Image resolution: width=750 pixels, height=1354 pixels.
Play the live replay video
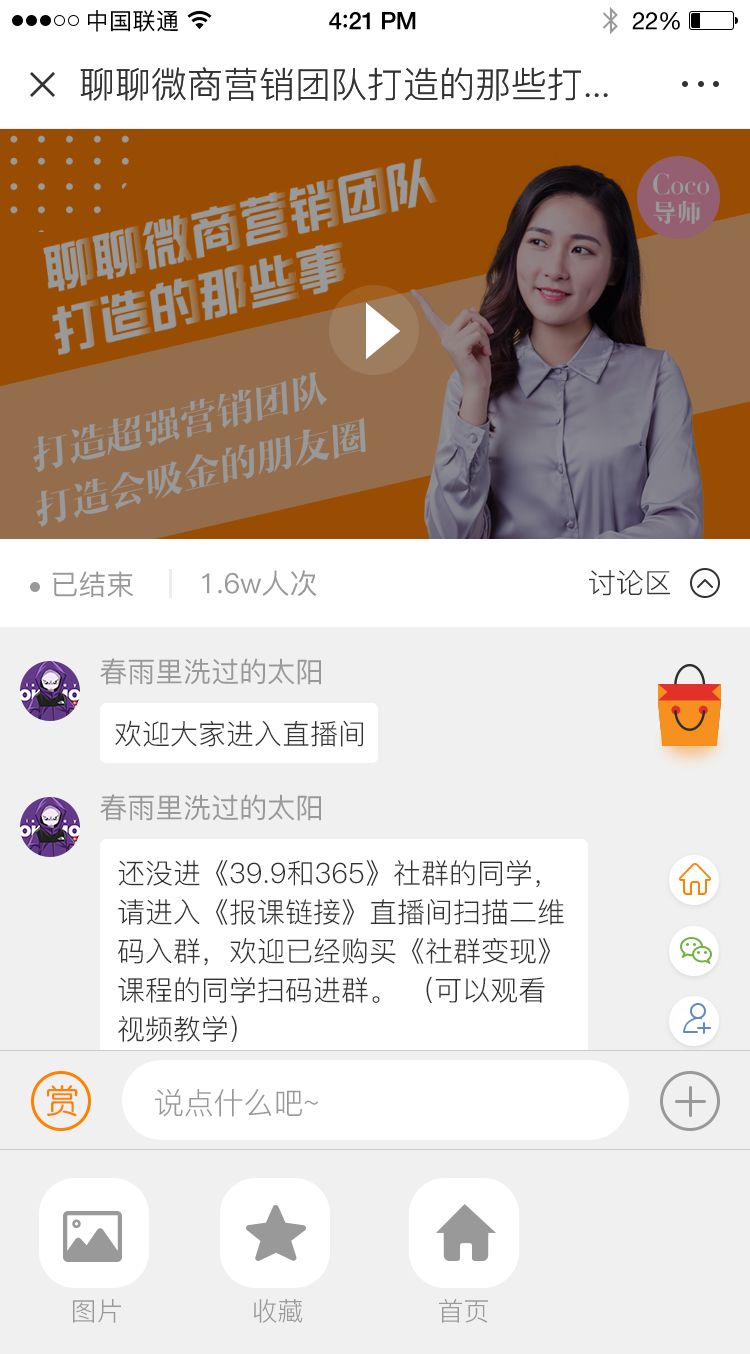click(x=374, y=330)
